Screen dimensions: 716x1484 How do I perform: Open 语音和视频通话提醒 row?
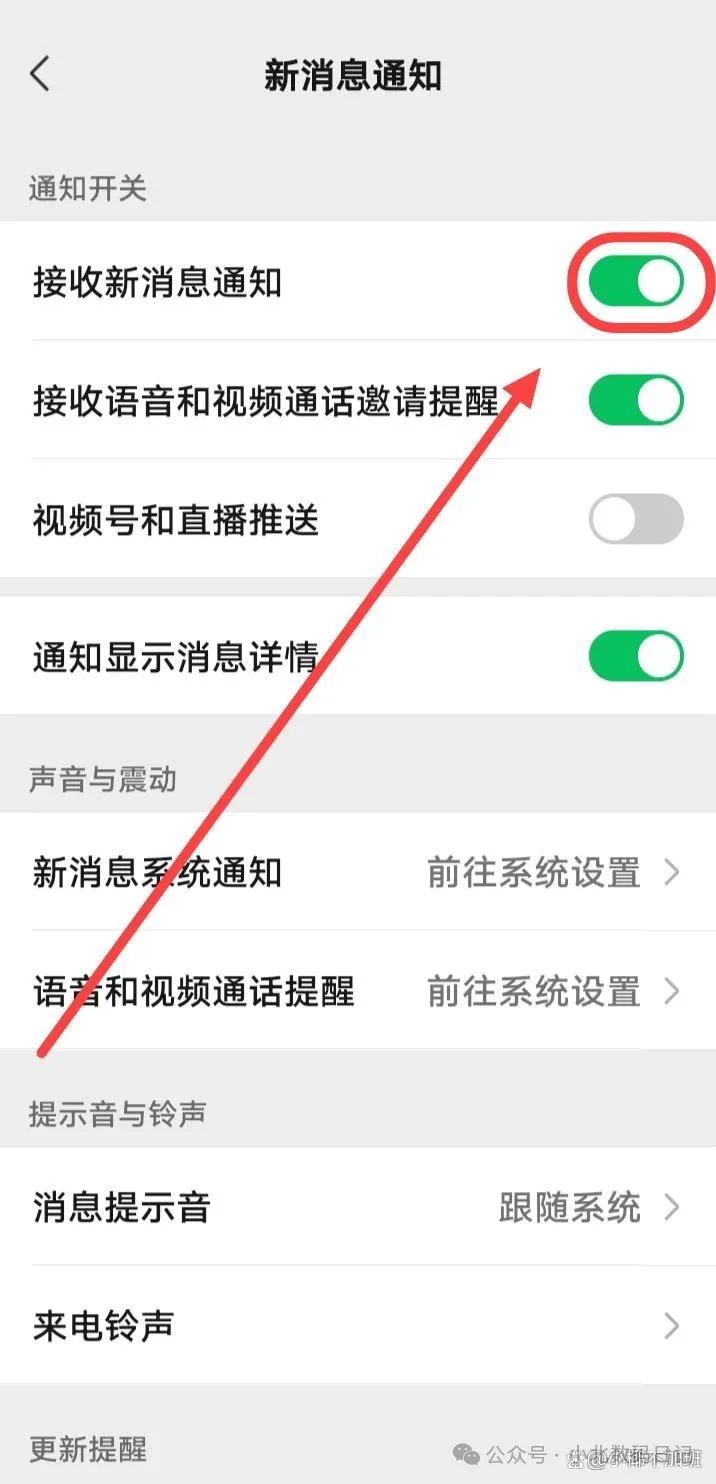click(x=358, y=990)
